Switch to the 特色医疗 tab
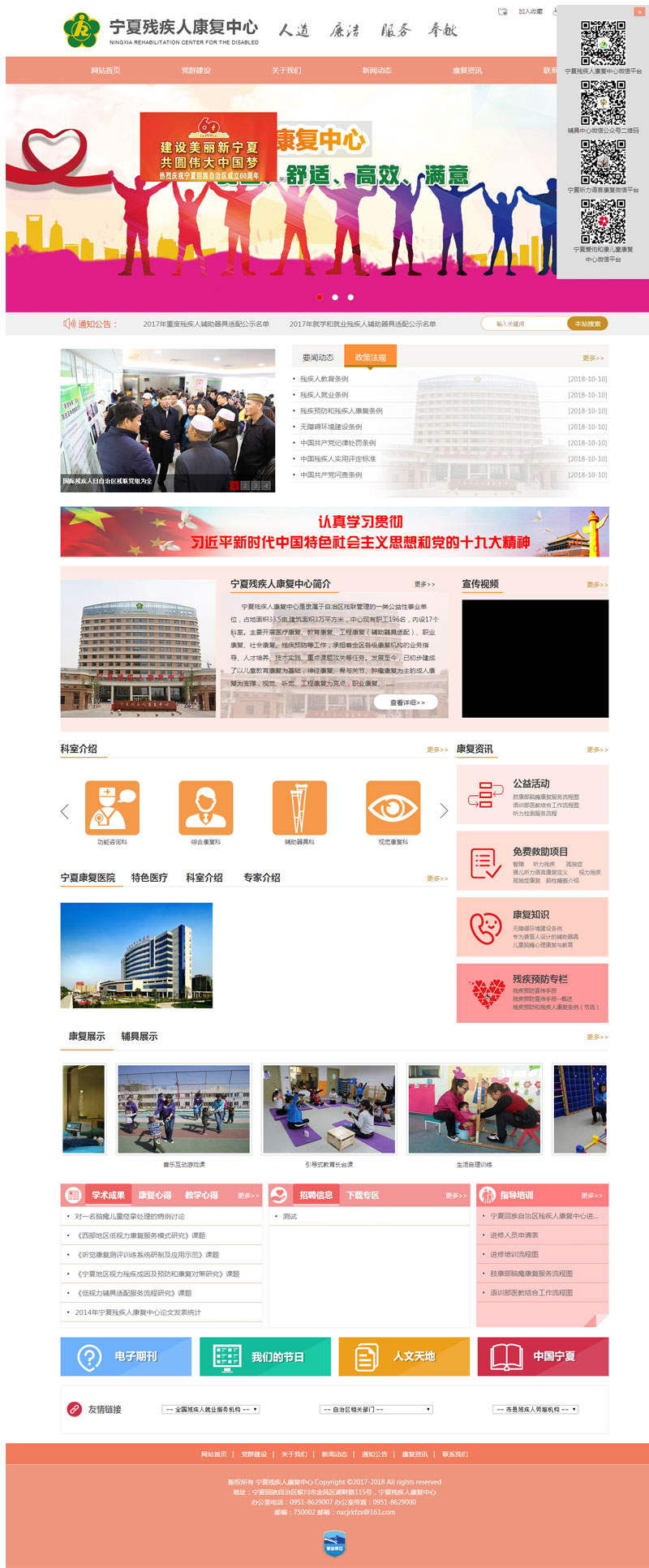Screen dimensions: 649x1568 [x=149, y=878]
